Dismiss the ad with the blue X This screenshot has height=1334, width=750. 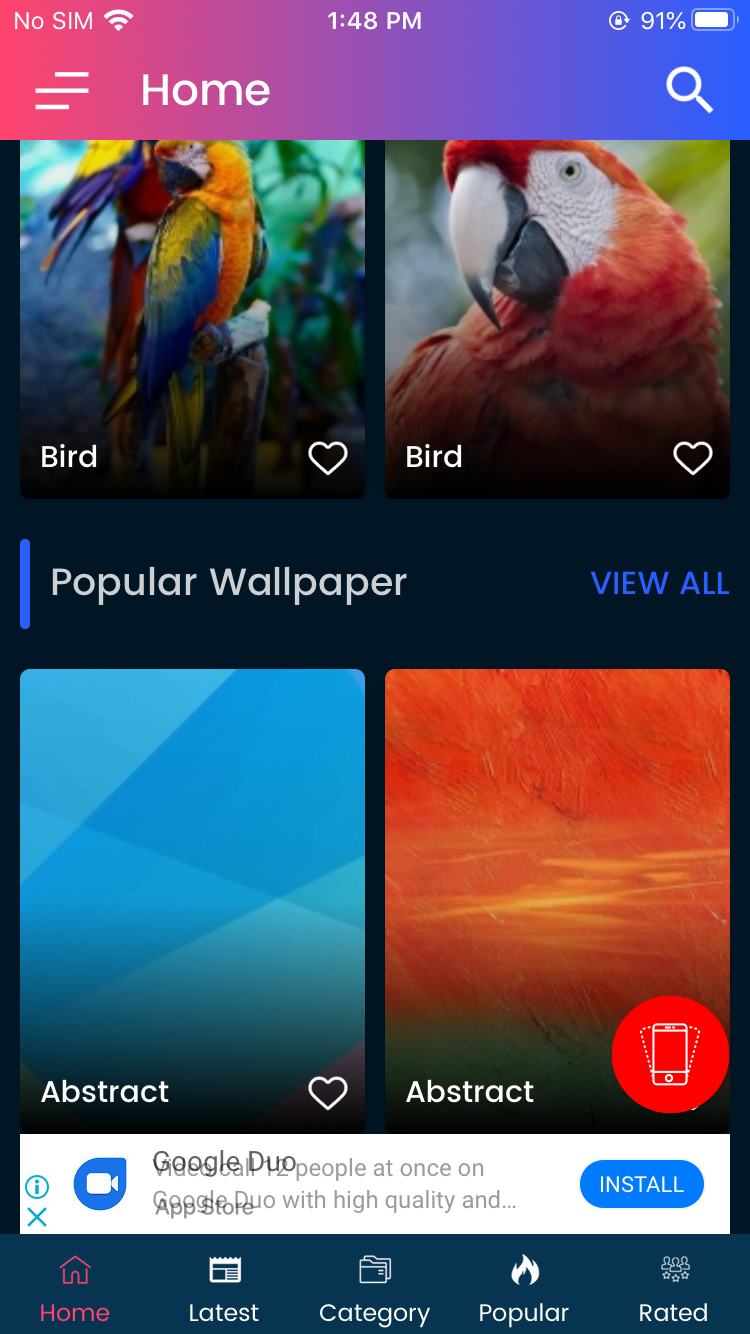tap(37, 1218)
